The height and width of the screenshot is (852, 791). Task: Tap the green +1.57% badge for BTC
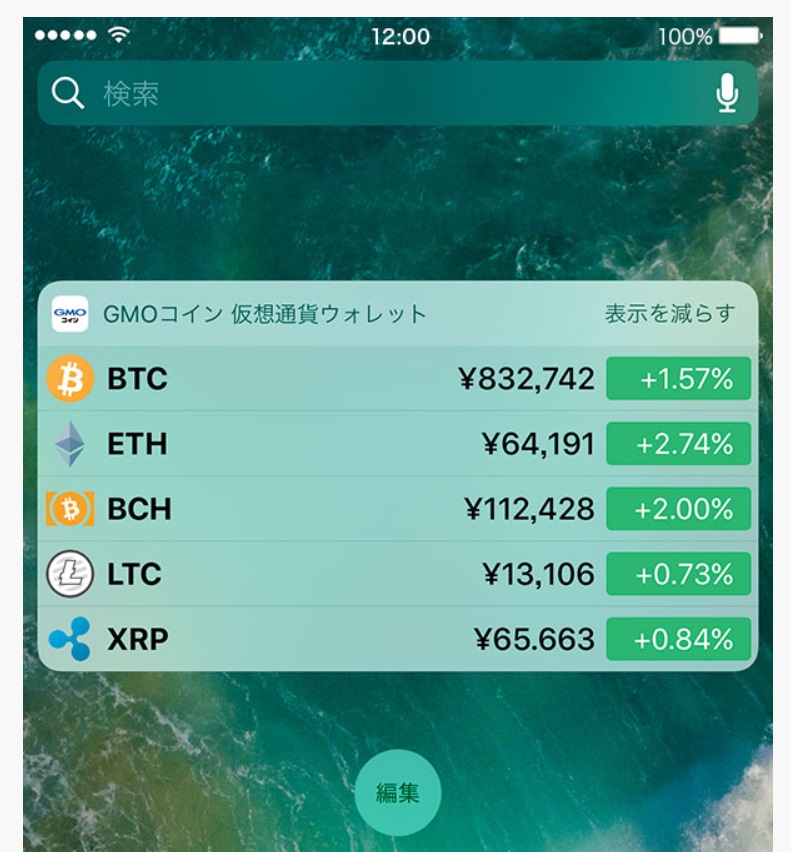coord(679,379)
